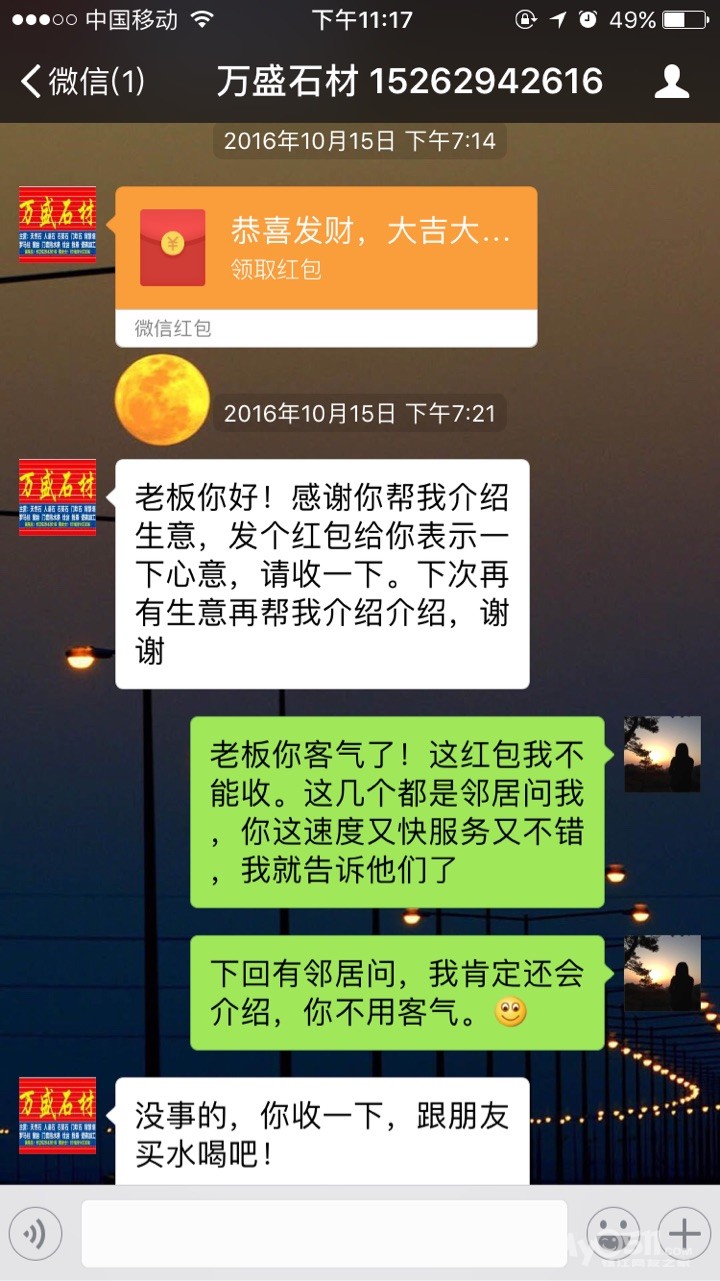Open the red packet 恭喜发财
The height and width of the screenshot is (1281, 720).
click(326, 250)
